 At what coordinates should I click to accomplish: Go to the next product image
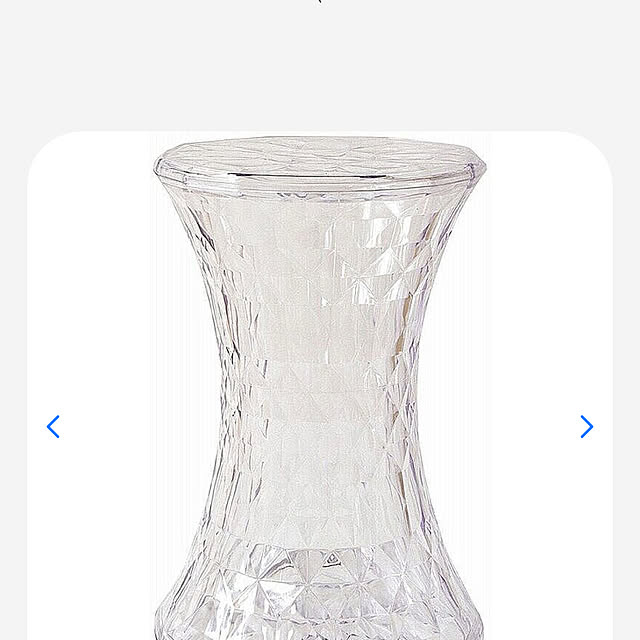[x=587, y=427]
